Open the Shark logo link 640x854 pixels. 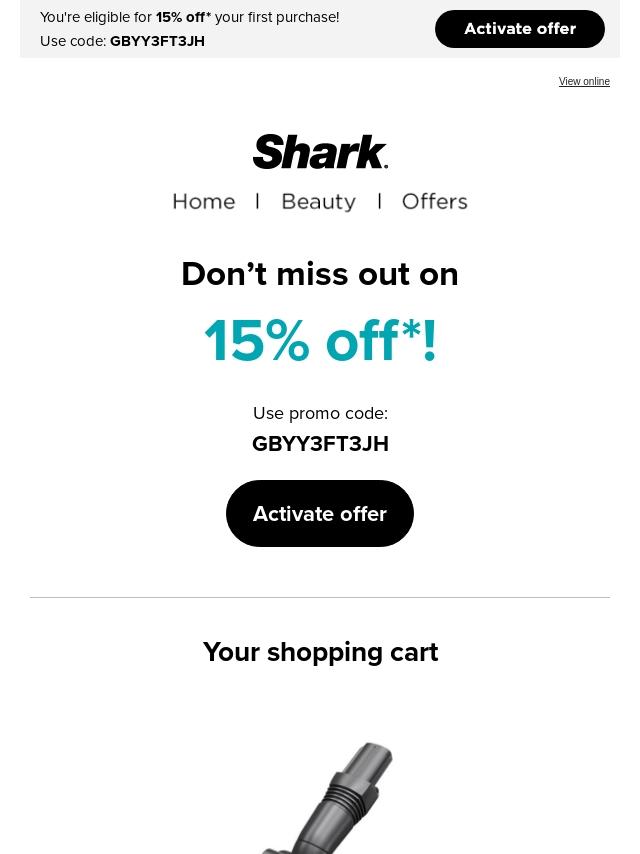(320, 152)
